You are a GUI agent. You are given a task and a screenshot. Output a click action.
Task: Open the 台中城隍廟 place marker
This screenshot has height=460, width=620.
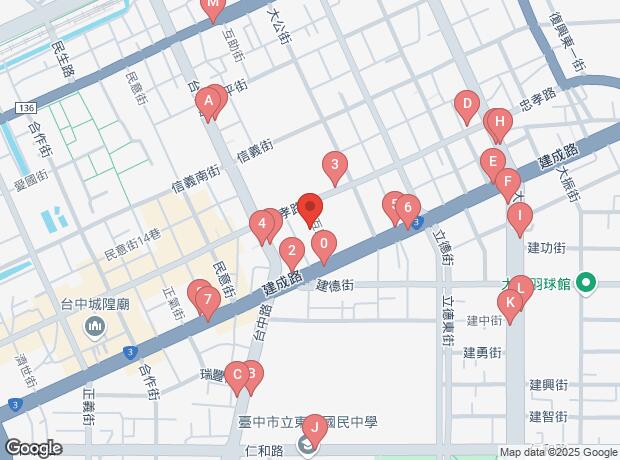coord(95,327)
